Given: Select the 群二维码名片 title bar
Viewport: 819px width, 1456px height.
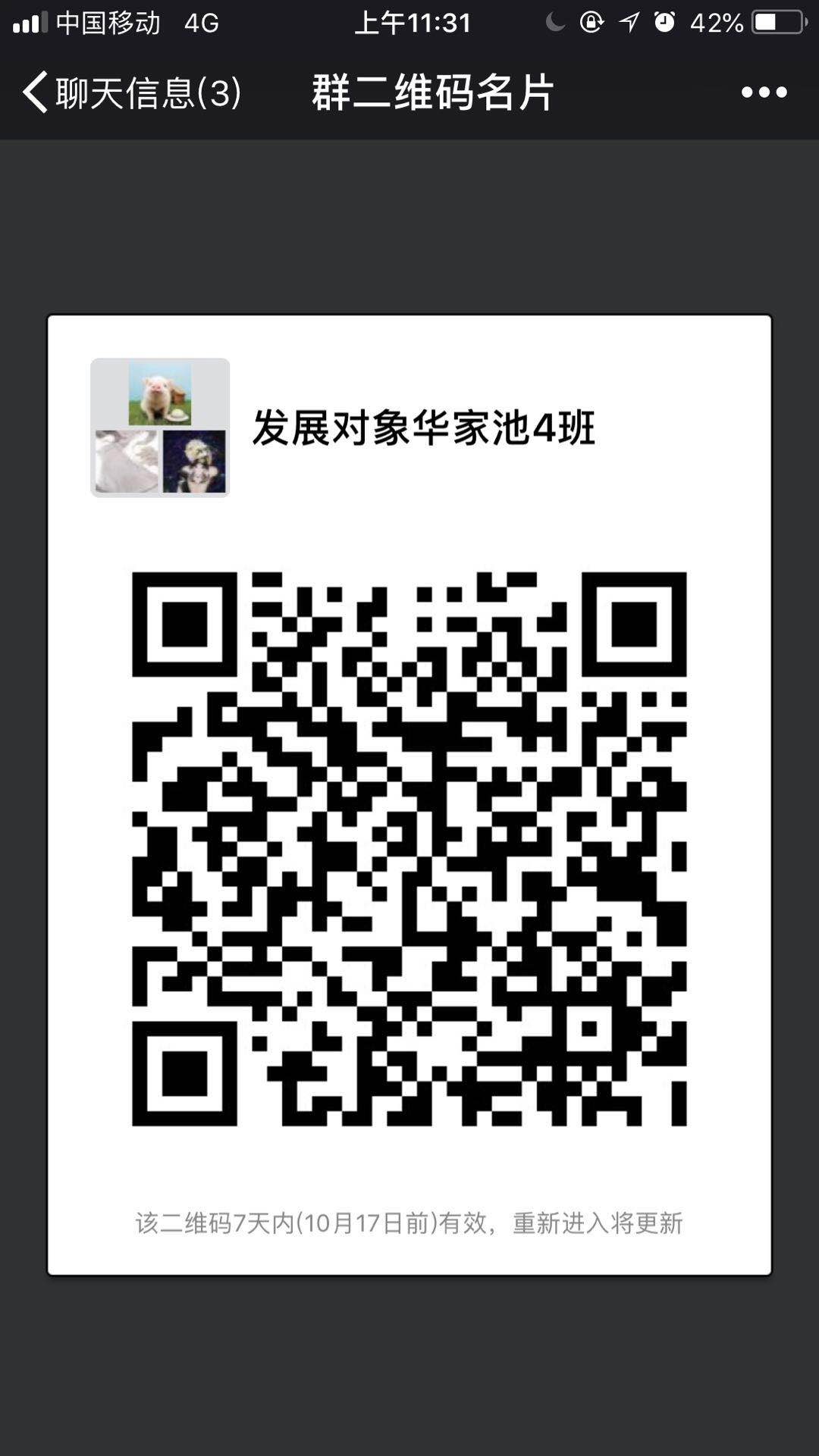Looking at the screenshot, I should [x=432, y=91].
